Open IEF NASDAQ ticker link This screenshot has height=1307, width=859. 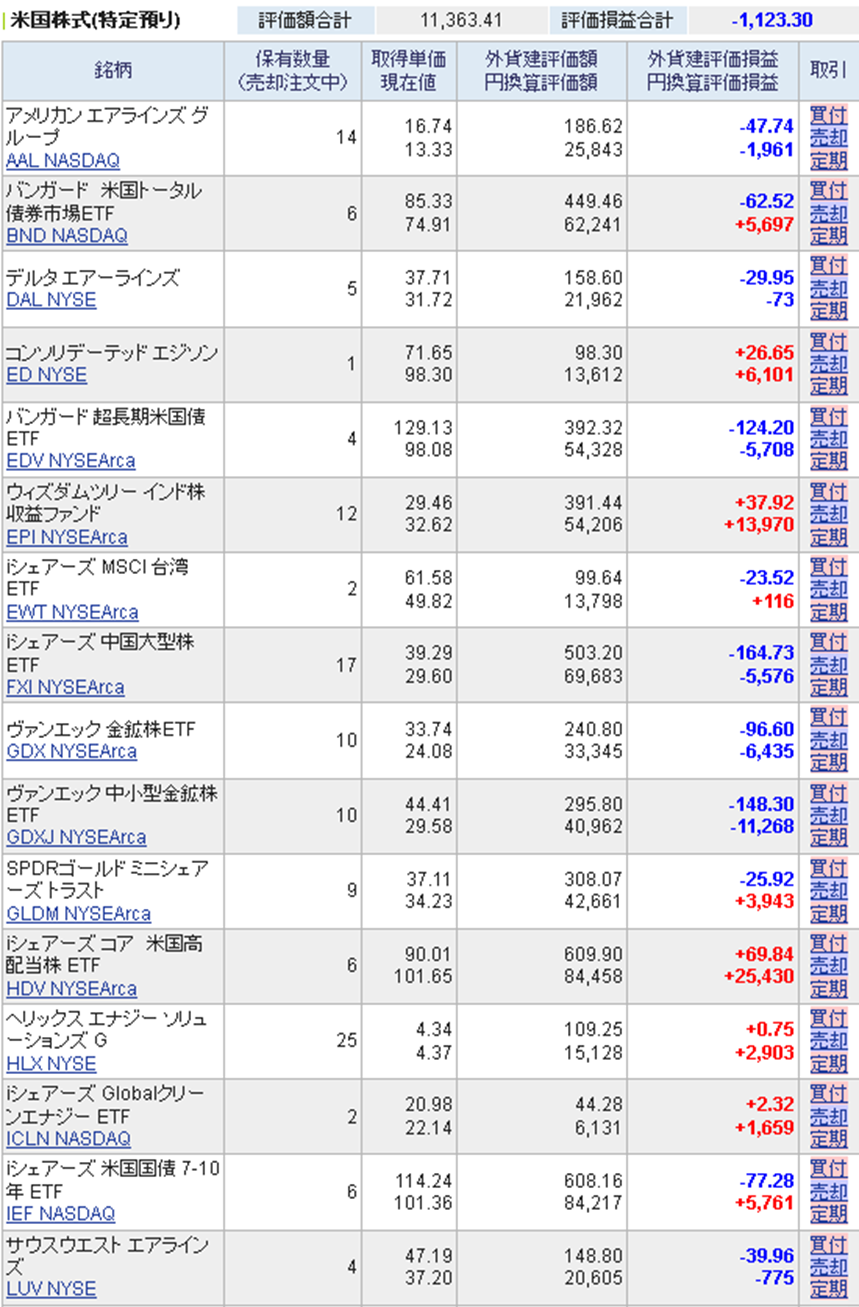pos(60,1214)
